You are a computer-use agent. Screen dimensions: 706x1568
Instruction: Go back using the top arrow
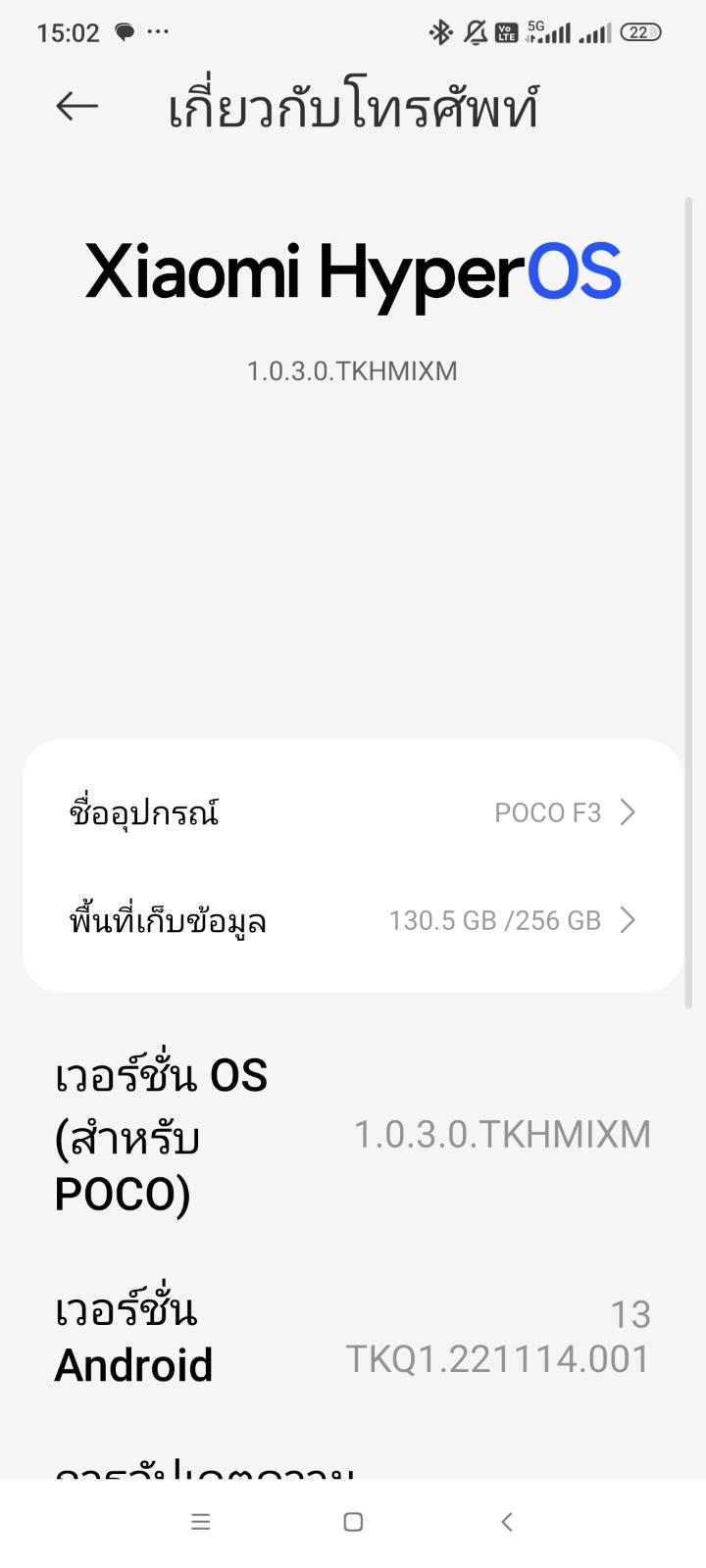[x=76, y=106]
